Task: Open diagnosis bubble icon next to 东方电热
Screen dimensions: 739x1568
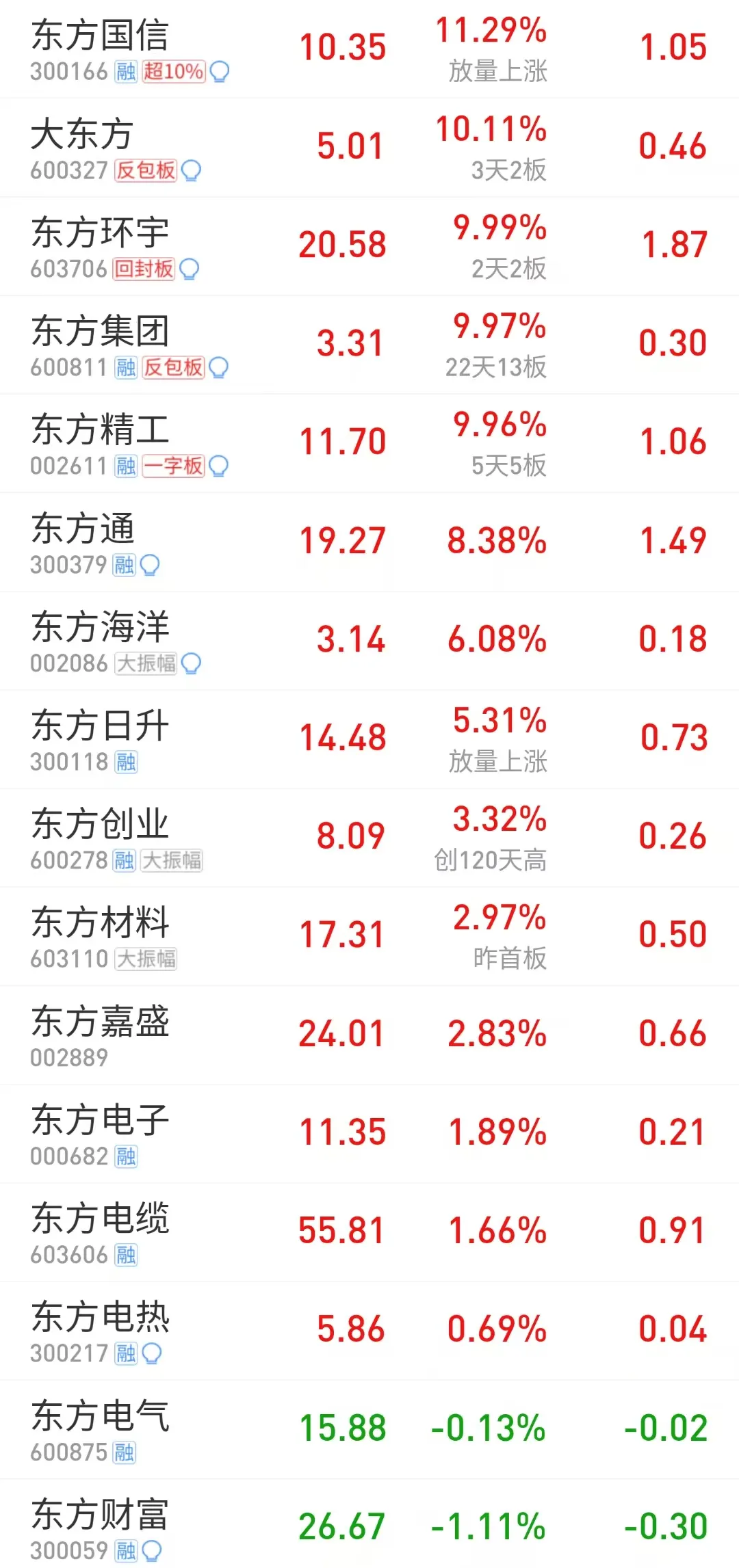Action: 152,1355
